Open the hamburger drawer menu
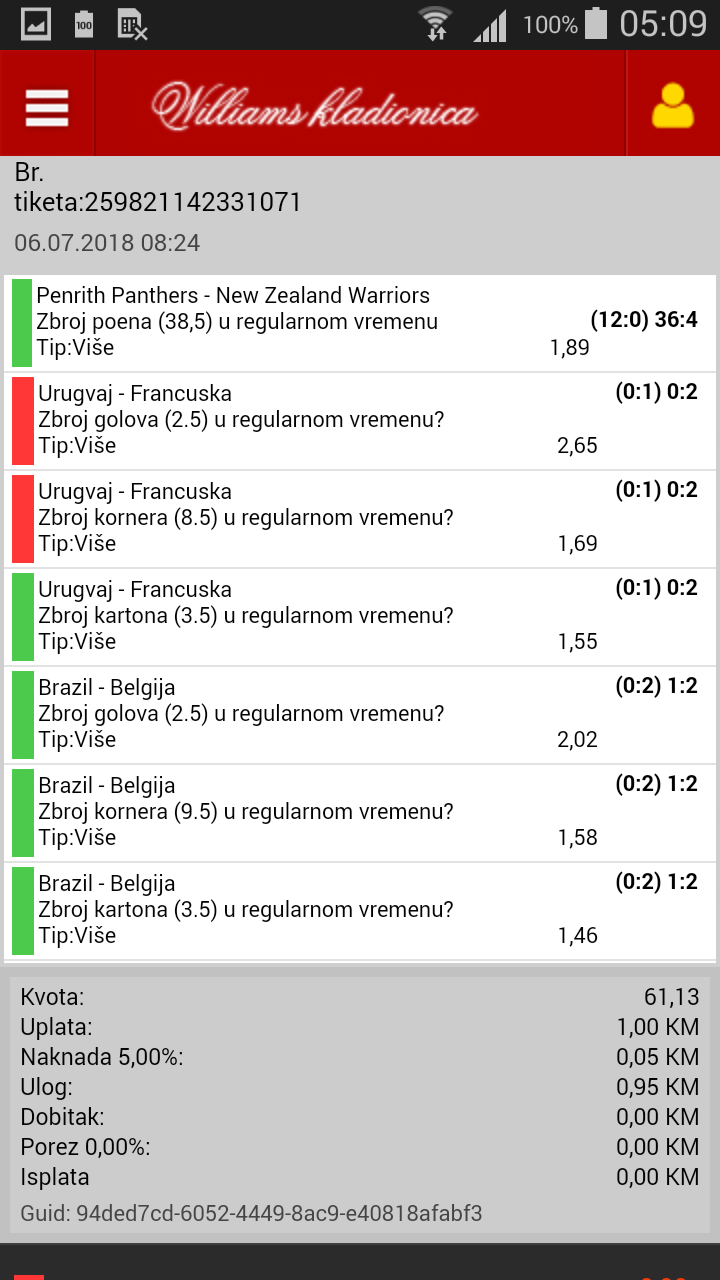The width and height of the screenshot is (720, 1280). [47, 107]
